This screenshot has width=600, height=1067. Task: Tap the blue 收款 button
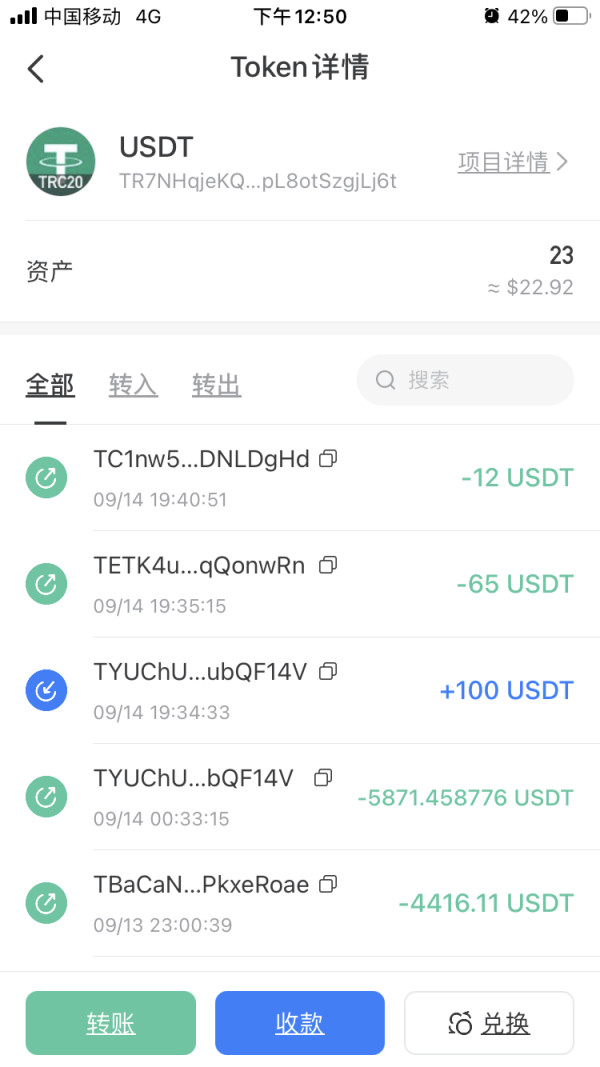(300, 1023)
